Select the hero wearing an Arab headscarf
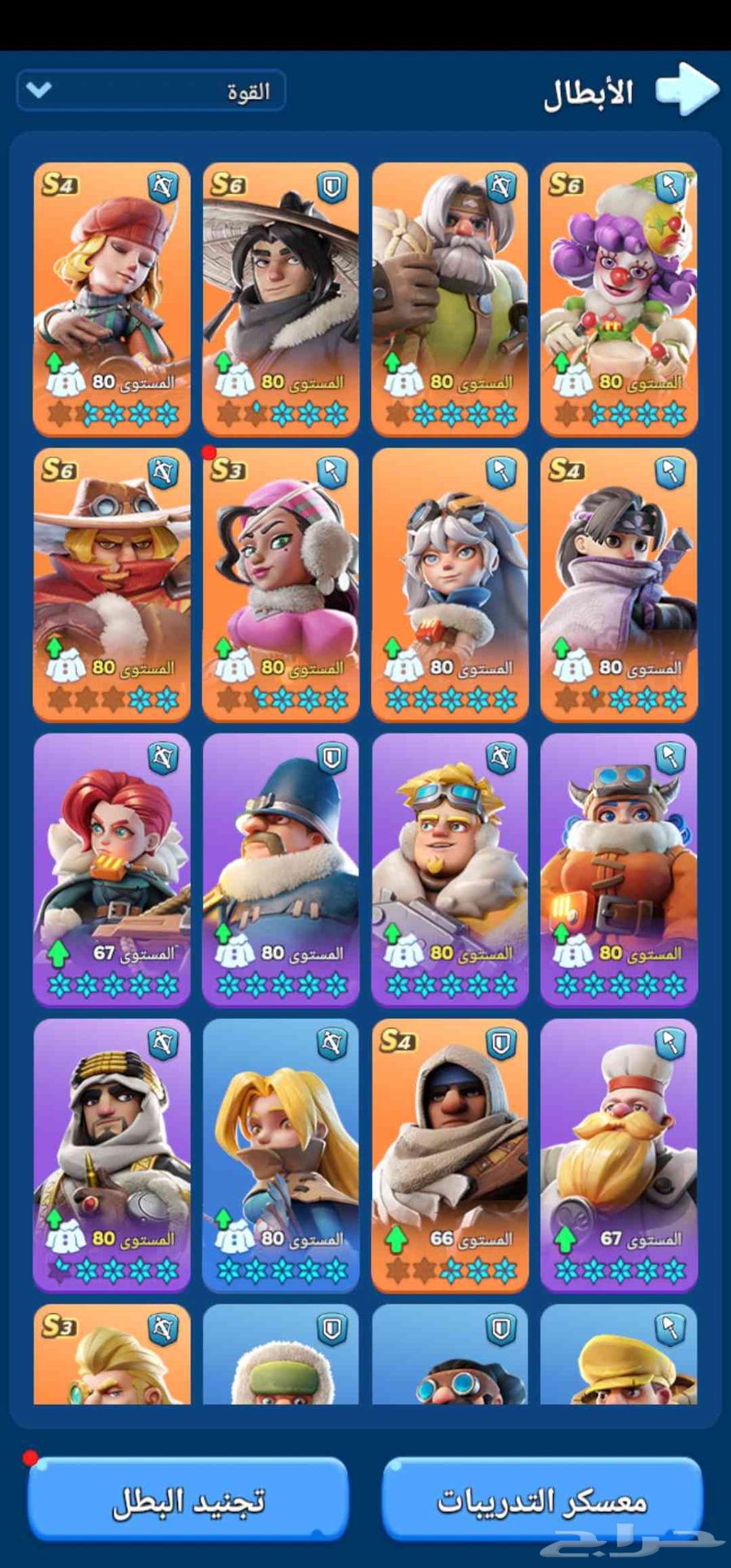The height and width of the screenshot is (1568, 731). click(x=111, y=1154)
